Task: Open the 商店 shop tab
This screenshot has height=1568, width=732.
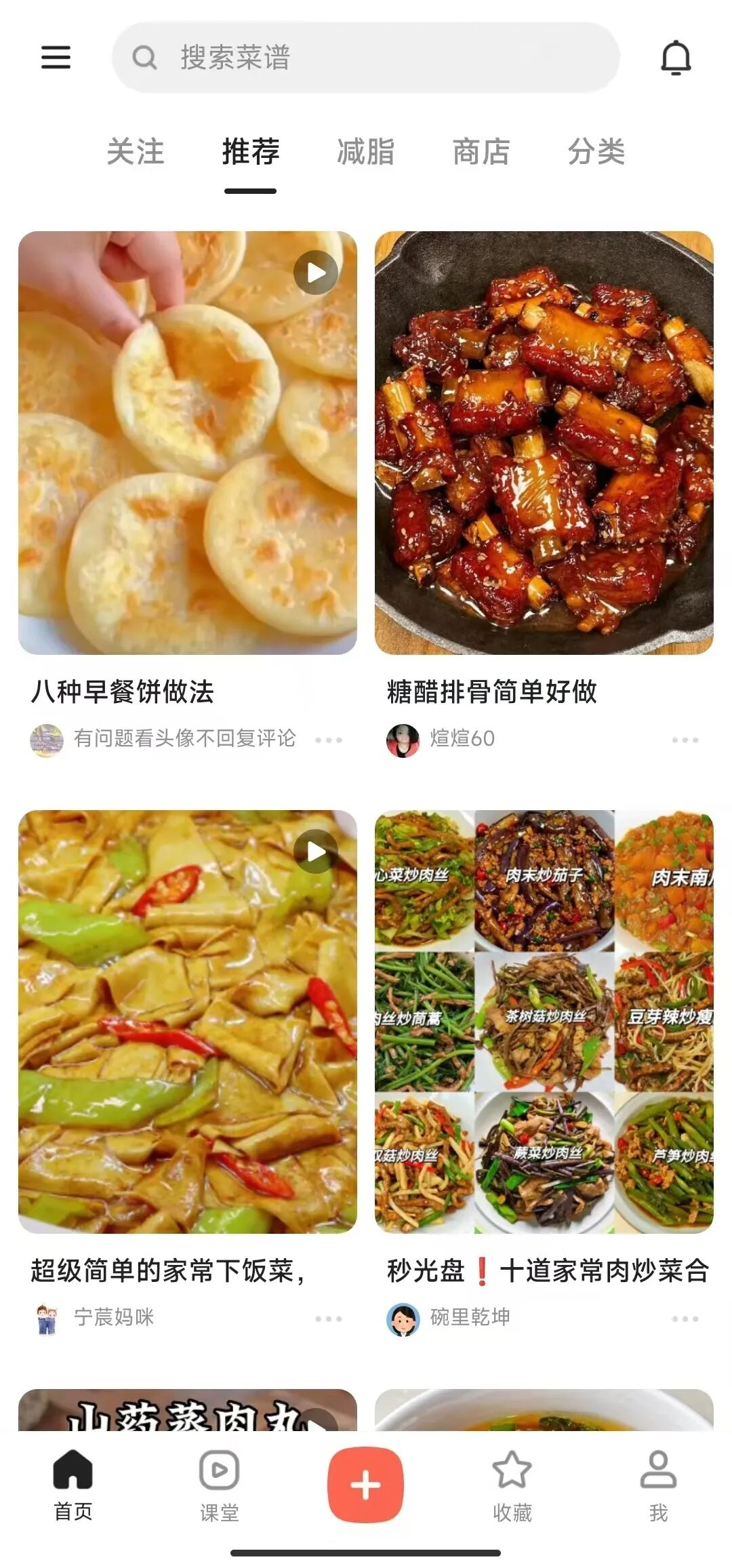Action: point(481,153)
